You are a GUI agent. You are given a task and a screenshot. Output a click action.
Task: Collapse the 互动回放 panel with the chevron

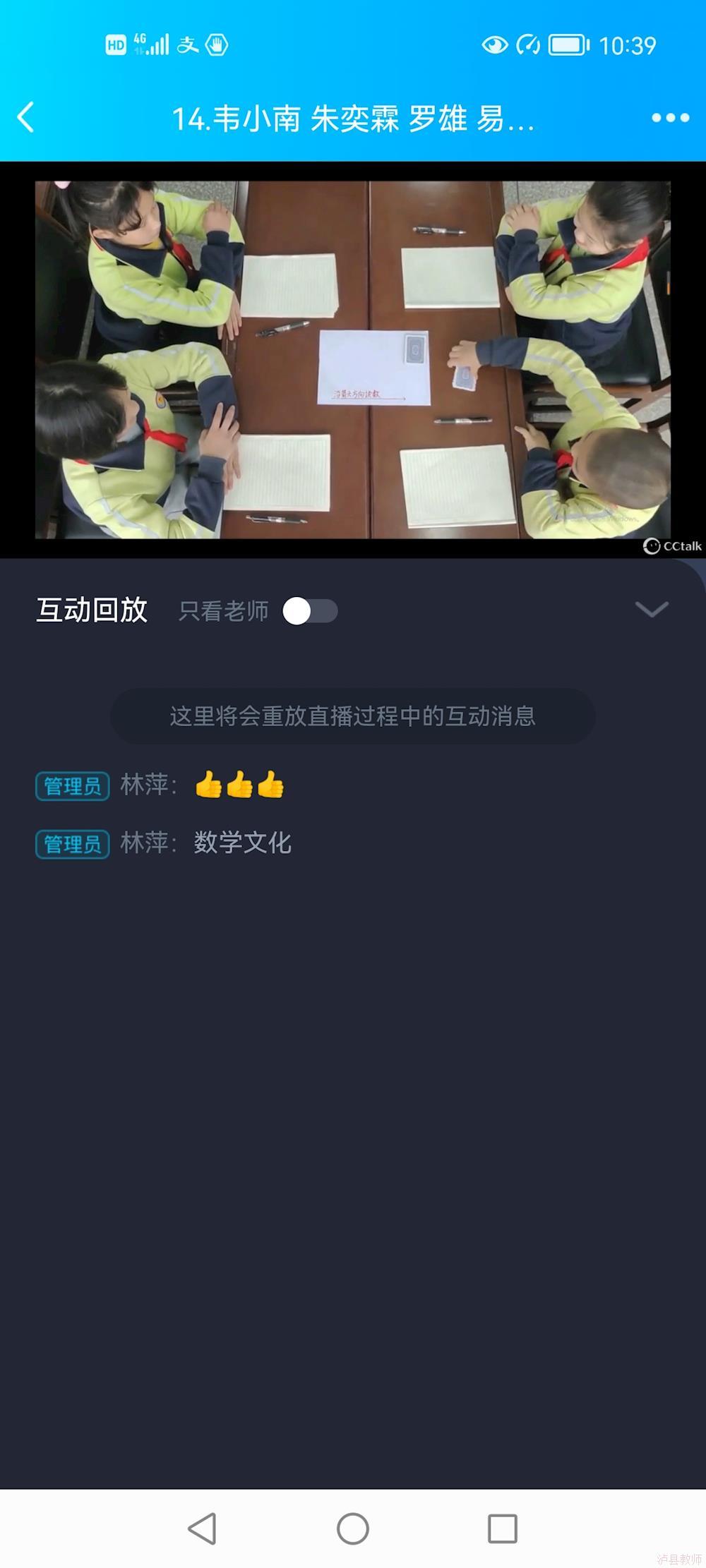(x=651, y=609)
